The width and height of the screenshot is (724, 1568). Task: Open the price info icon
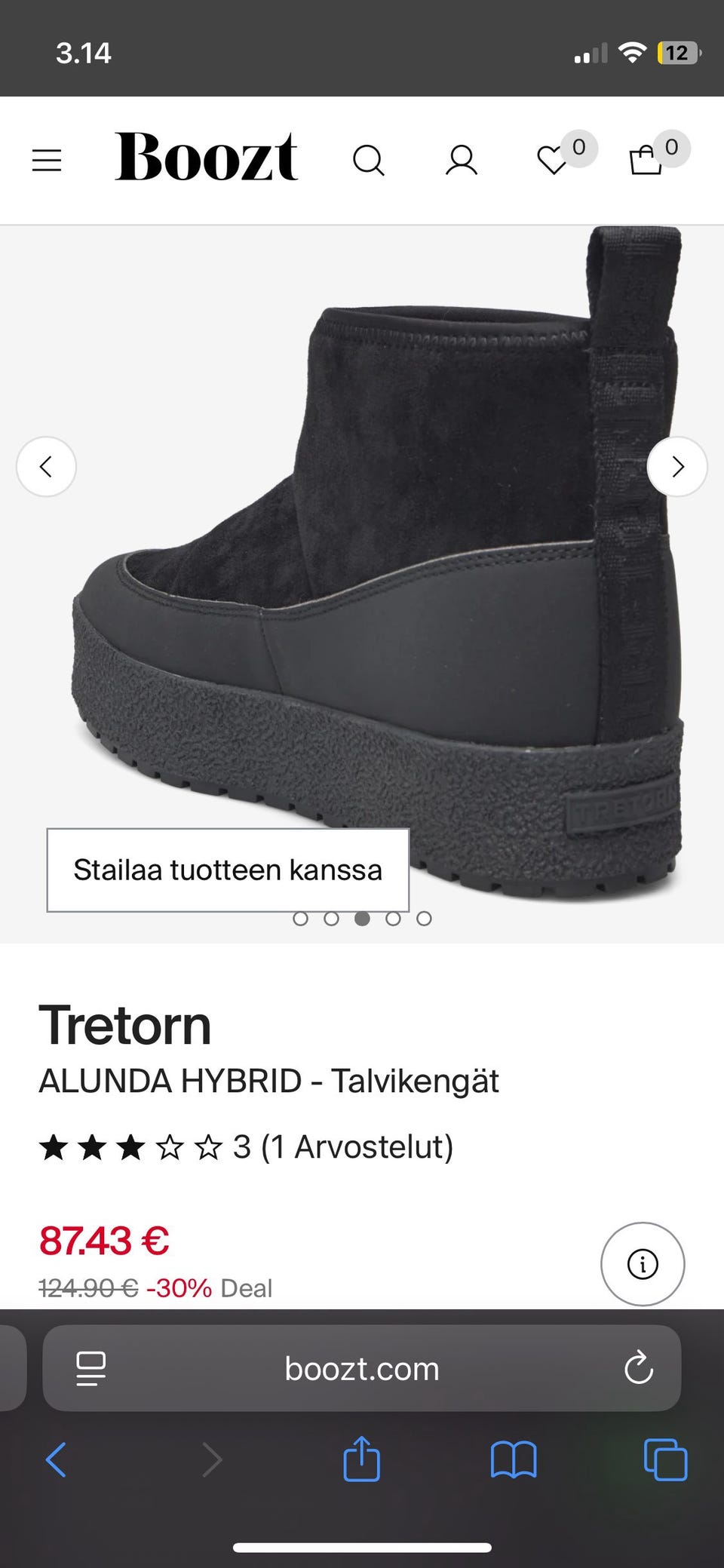click(x=643, y=1264)
